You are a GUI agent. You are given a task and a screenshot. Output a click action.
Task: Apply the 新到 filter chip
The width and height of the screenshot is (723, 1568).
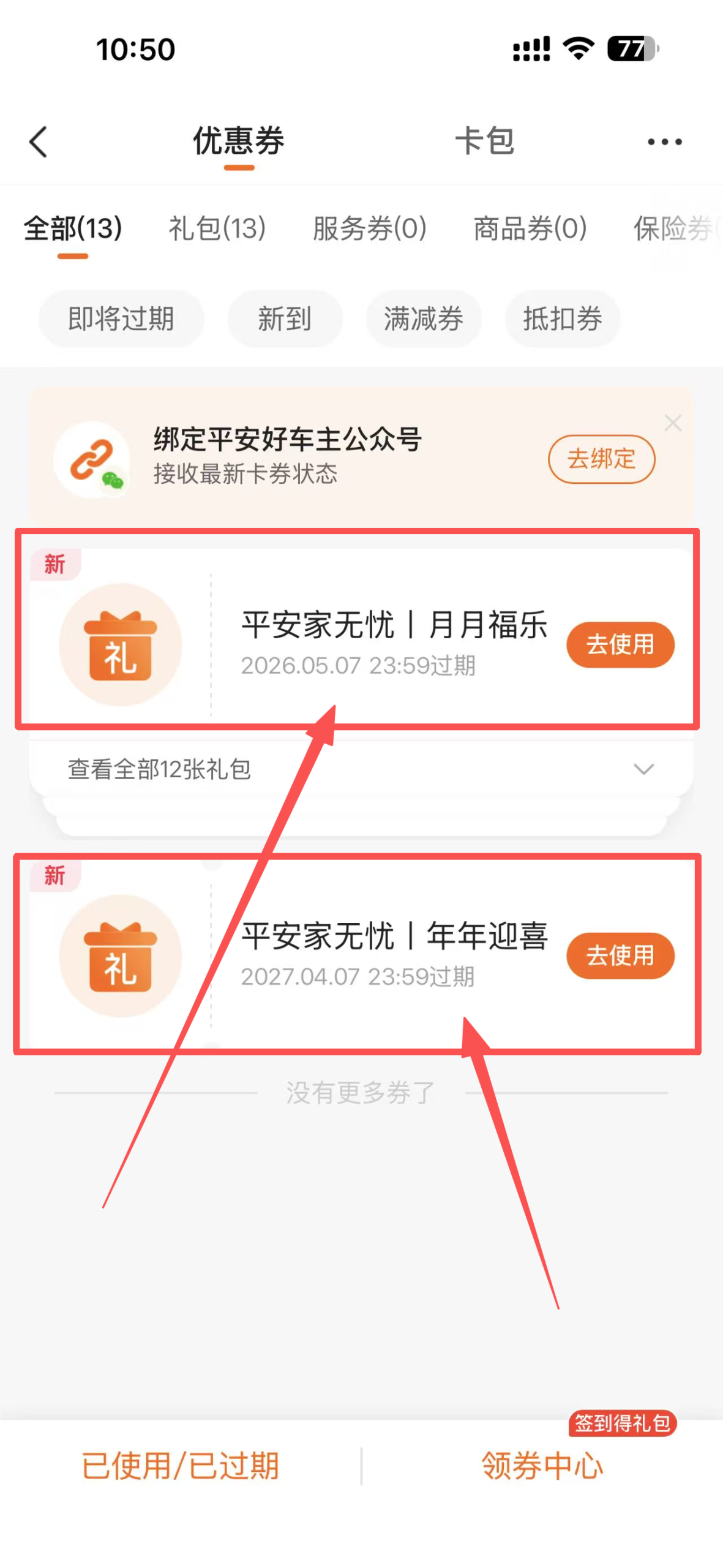[285, 319]
